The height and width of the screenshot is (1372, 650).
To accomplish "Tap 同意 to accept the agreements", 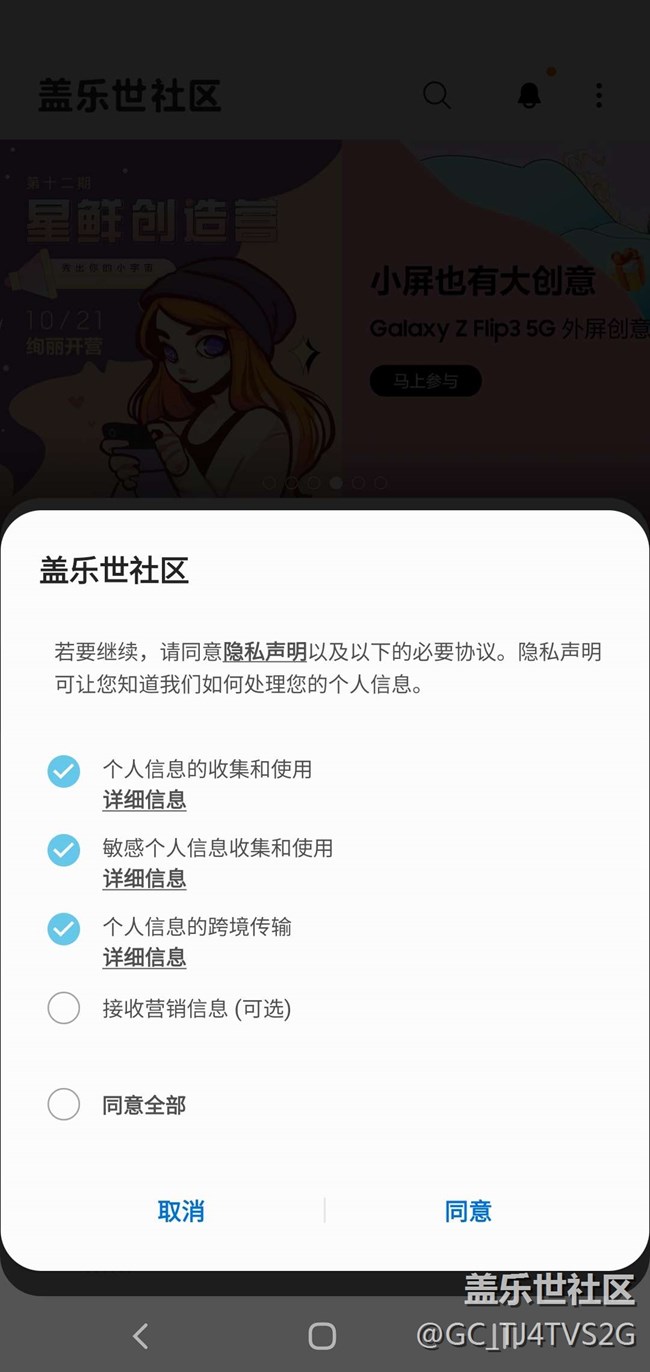I will 468,1211.
